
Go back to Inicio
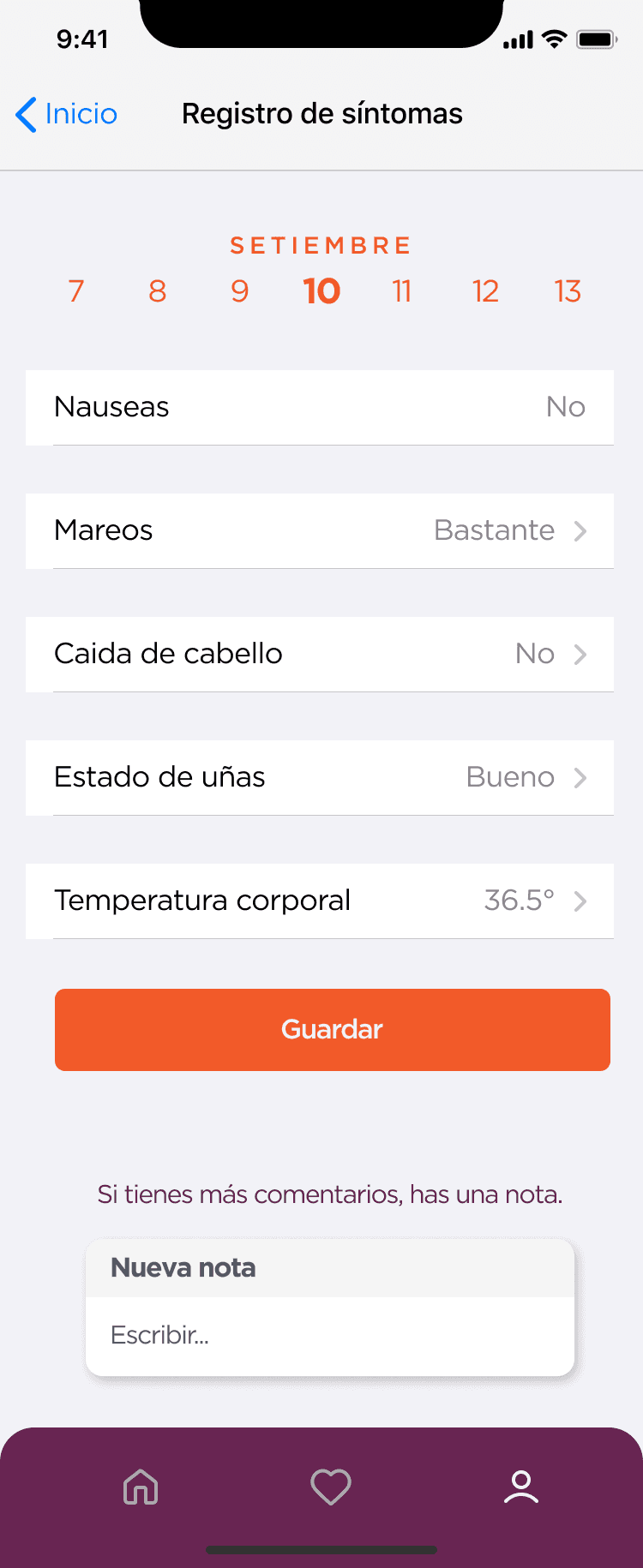point(67,114)
